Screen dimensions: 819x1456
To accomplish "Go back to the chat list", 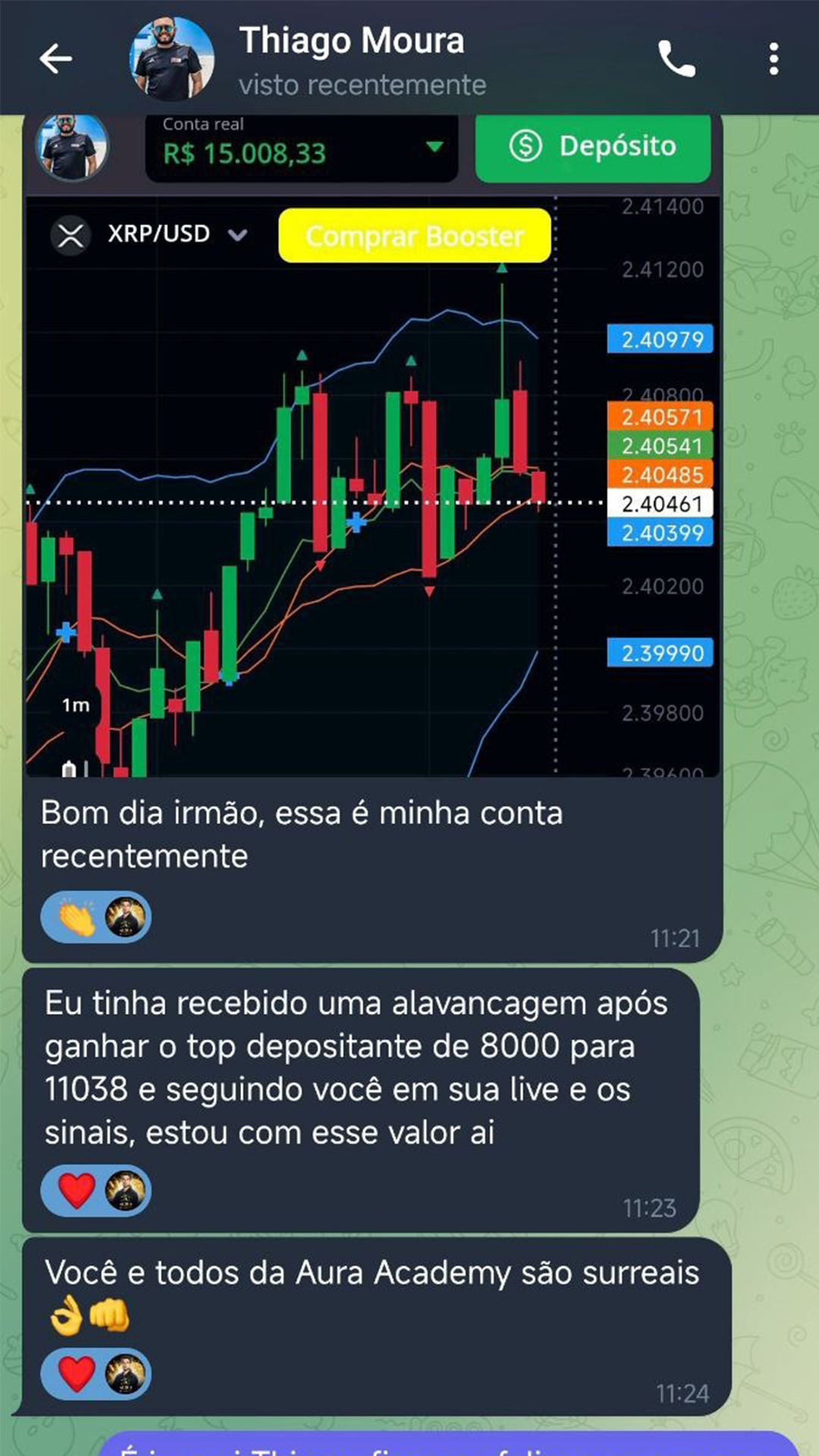I will [55, 58].
